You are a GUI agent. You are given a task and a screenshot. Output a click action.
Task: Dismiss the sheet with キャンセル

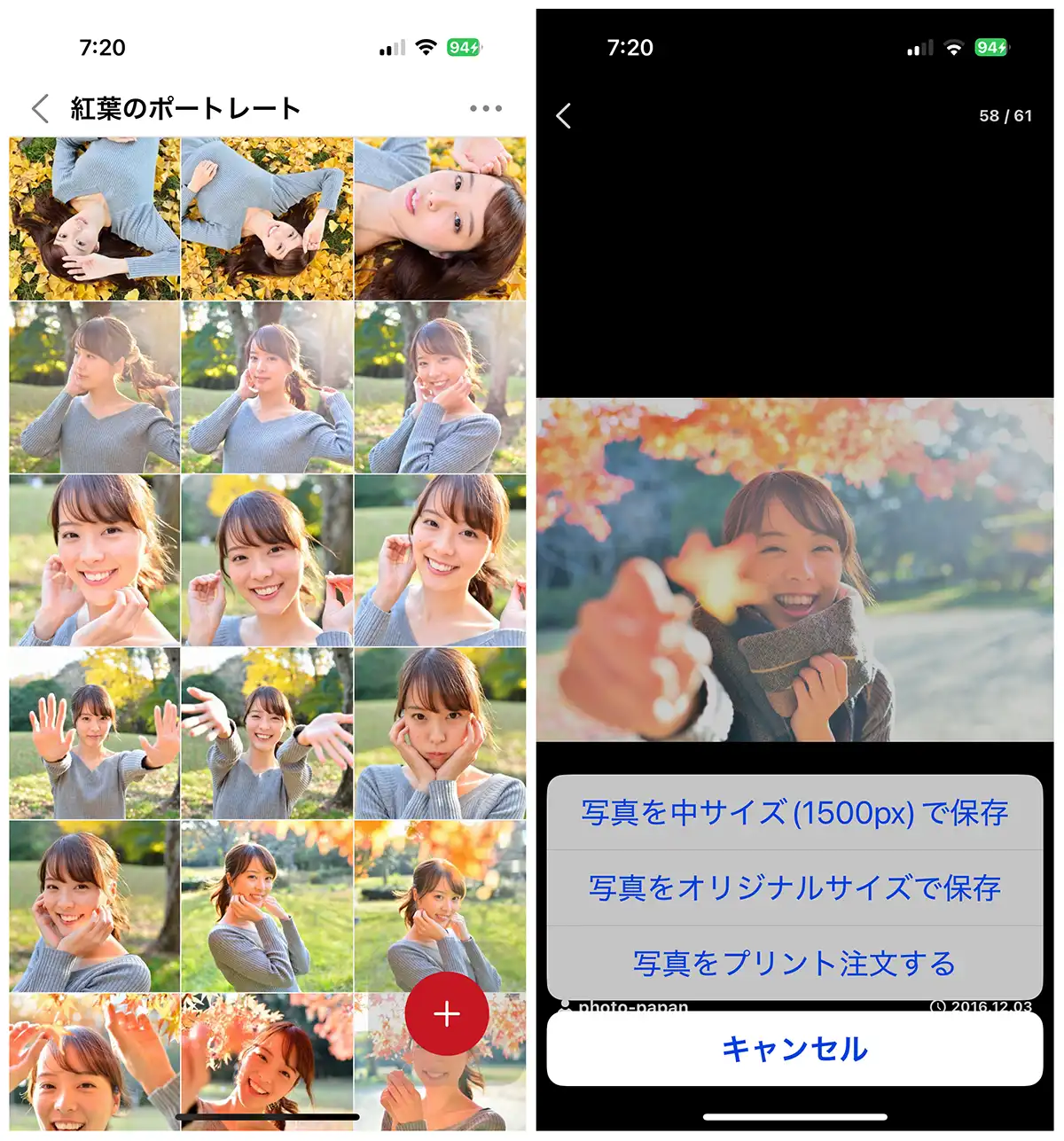pyautogui.click(x=794, y=1049)
